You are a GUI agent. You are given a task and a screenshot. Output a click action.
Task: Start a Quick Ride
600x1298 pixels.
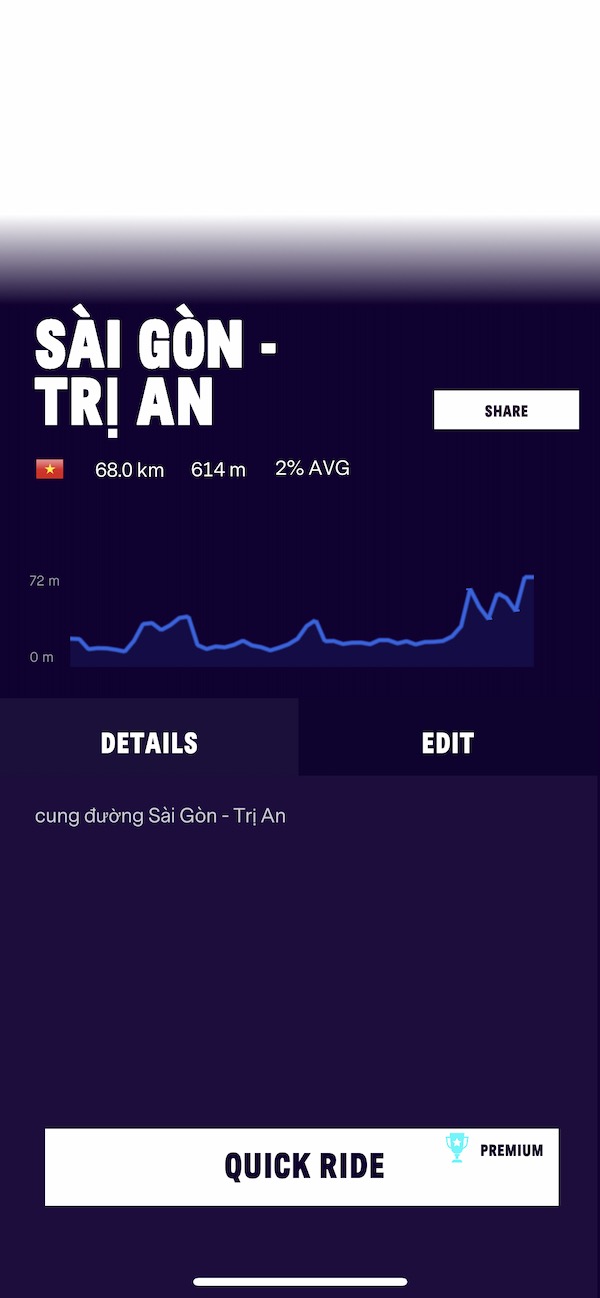[x=302, y=1166]
